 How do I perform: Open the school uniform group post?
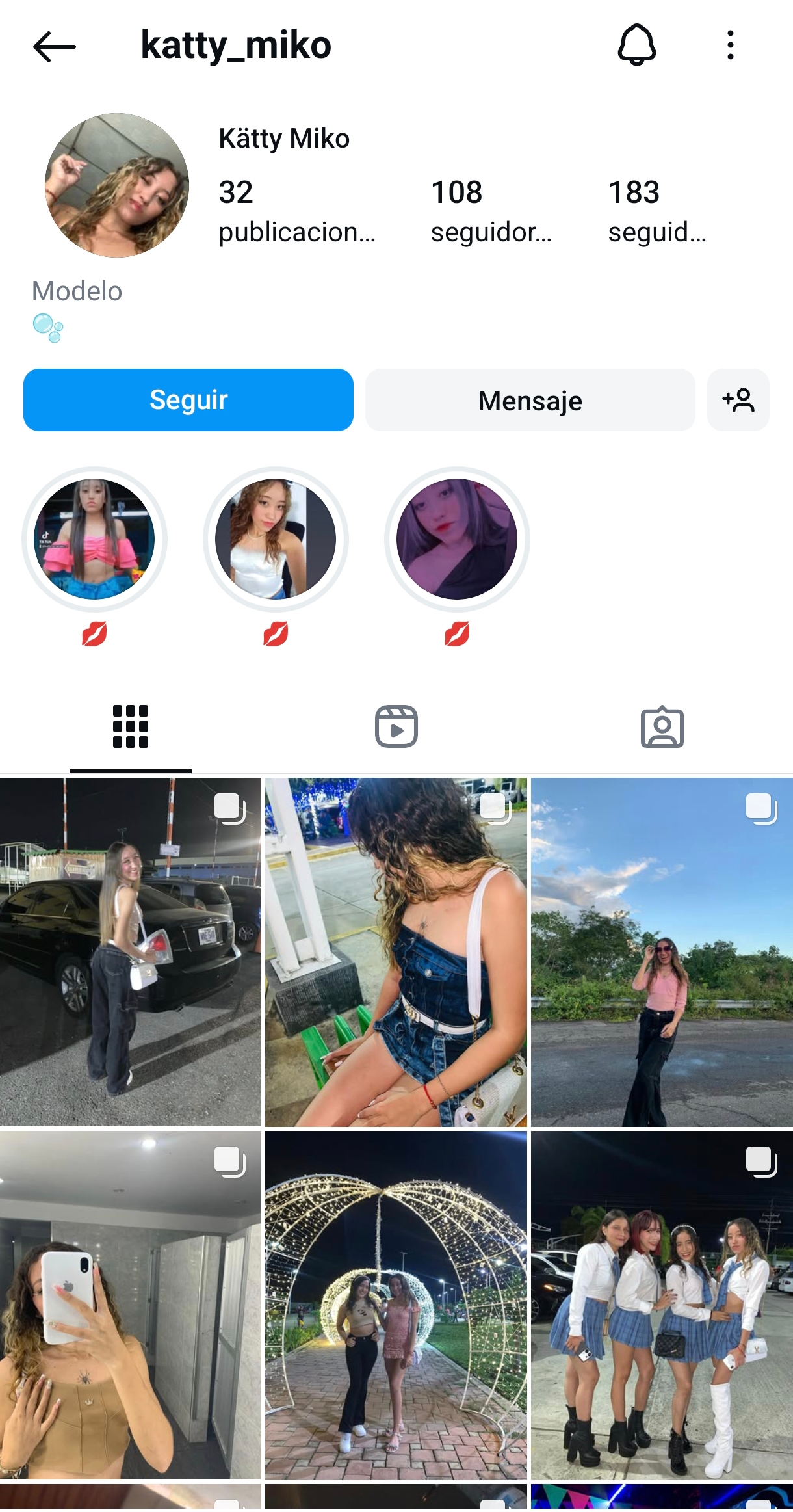(x=662, y=1305)
